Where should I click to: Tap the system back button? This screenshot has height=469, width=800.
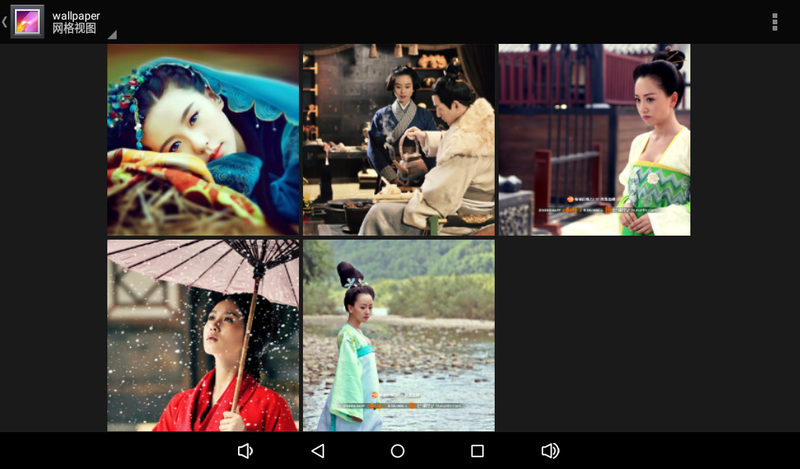(x=318, y=451)
